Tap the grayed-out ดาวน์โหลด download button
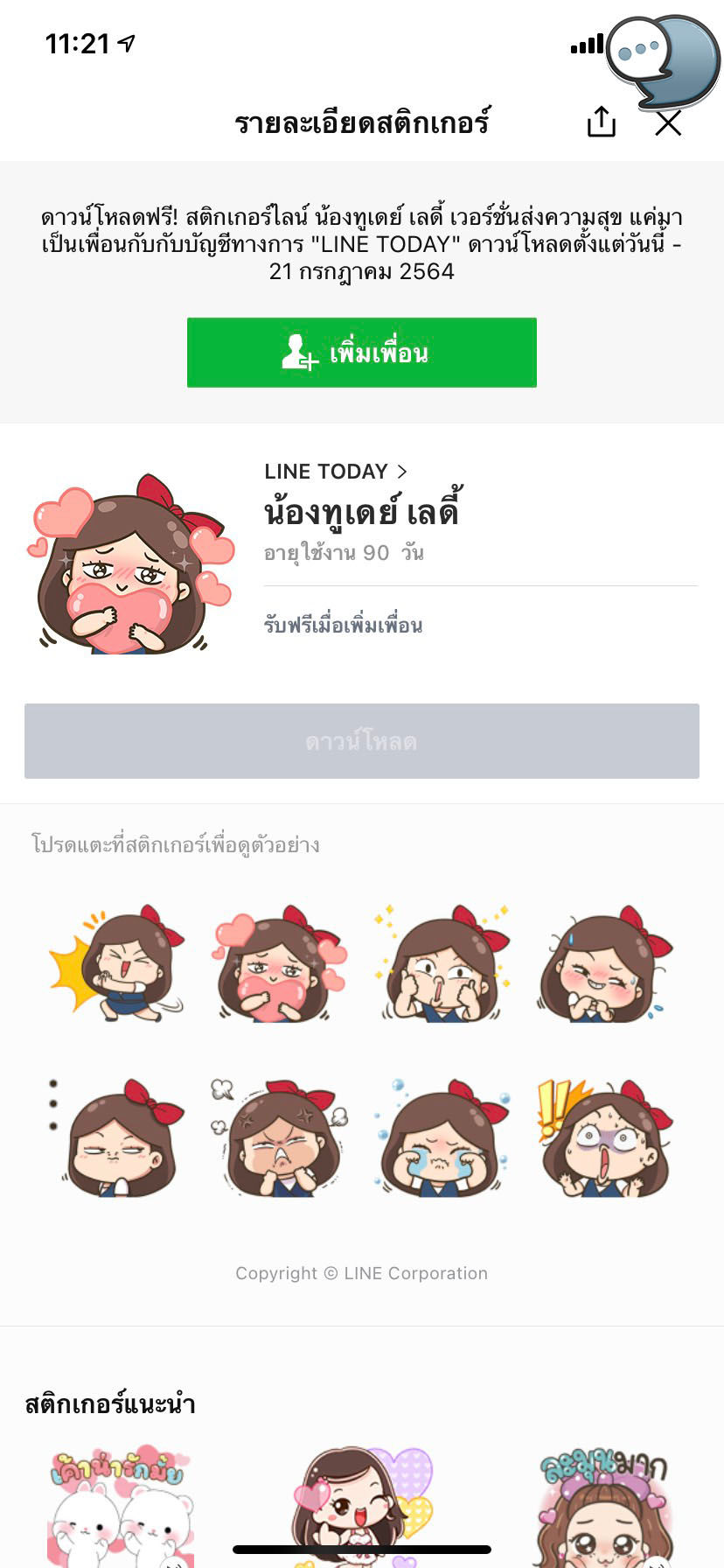 click(x=362, y=740)
